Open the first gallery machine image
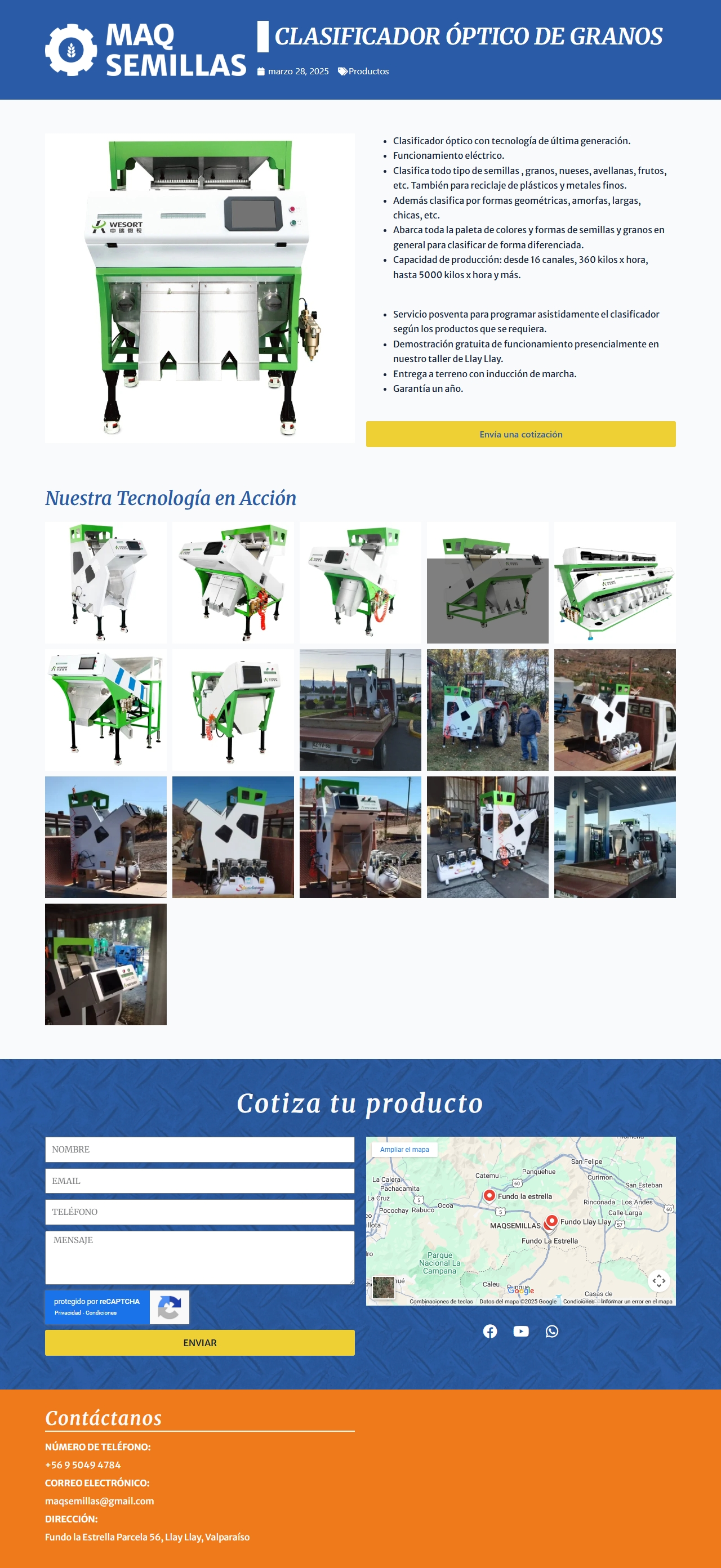 pyautogui.click(x=105, y=583)
